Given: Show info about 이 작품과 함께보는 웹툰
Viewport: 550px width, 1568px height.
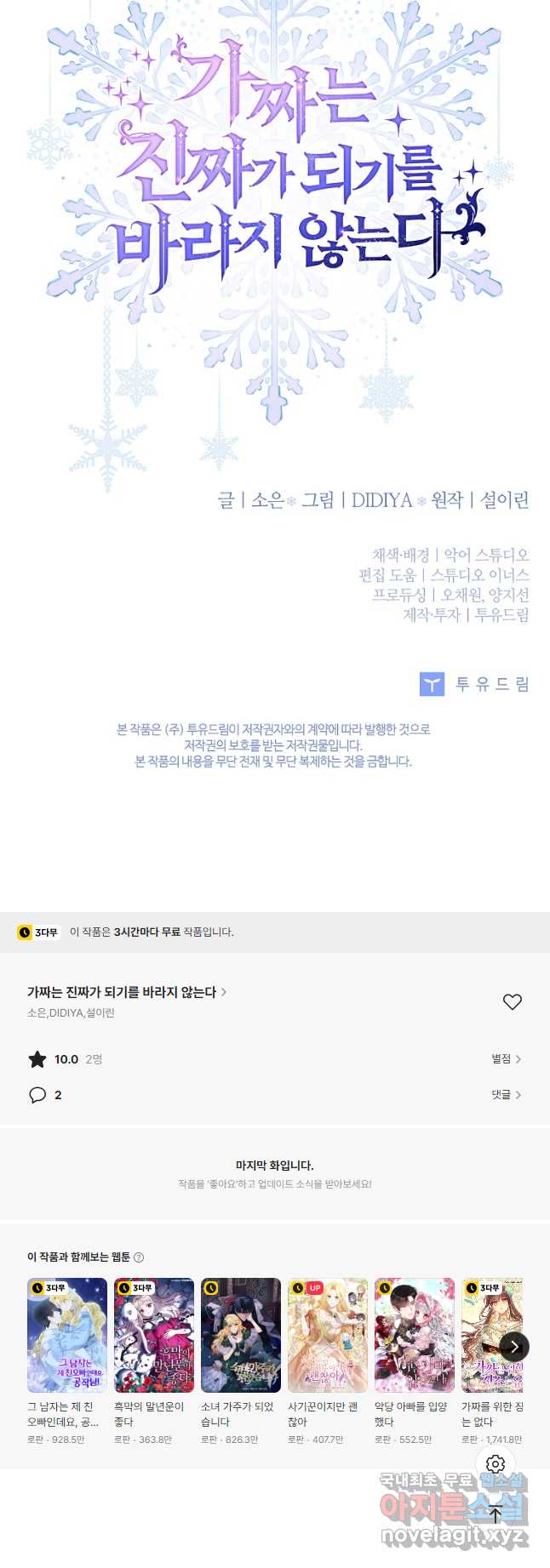Looking at the screenshot, I should tap(139, 1257).
